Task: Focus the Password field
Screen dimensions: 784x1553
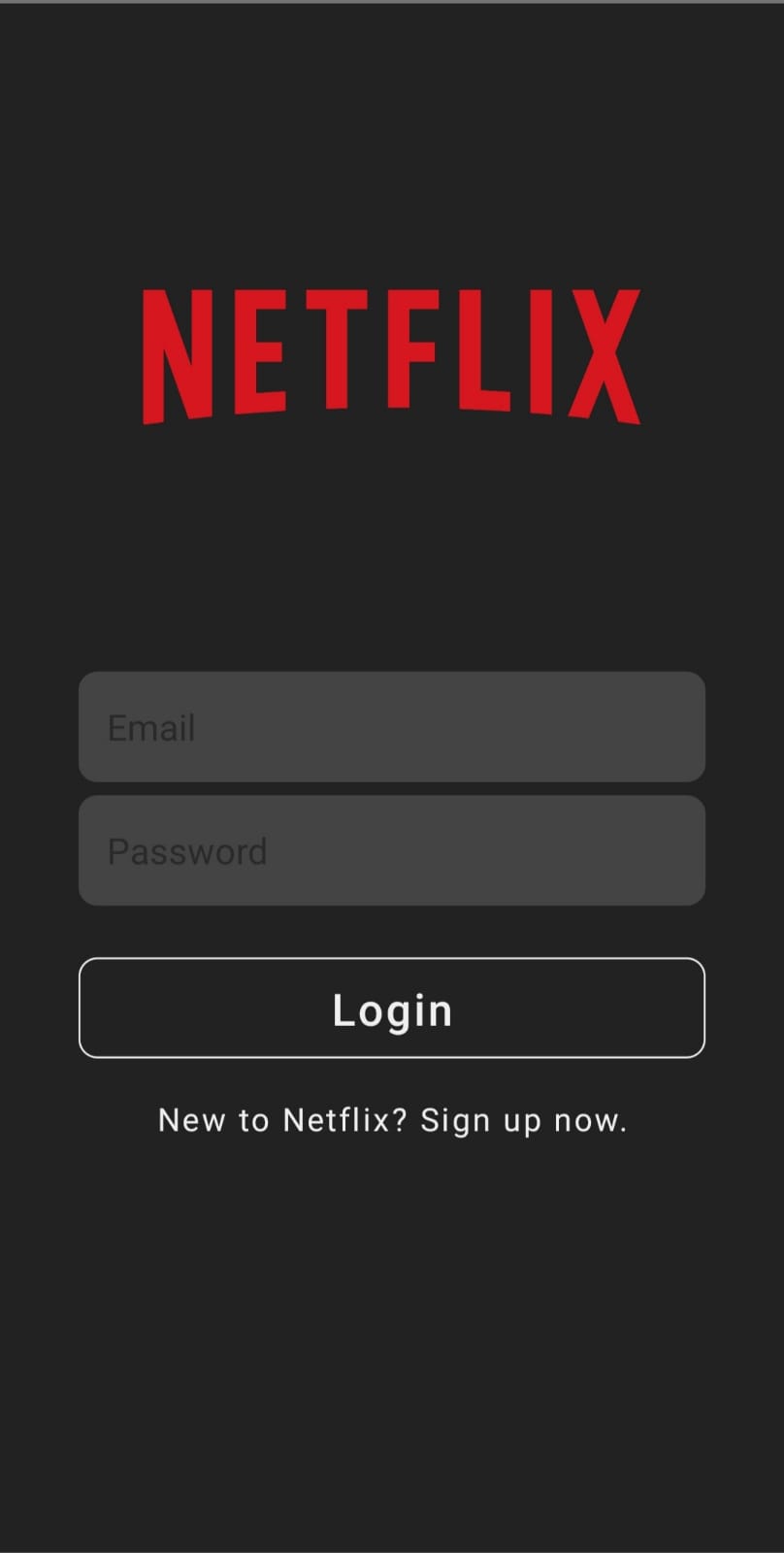Action: [x=391, y=851]
